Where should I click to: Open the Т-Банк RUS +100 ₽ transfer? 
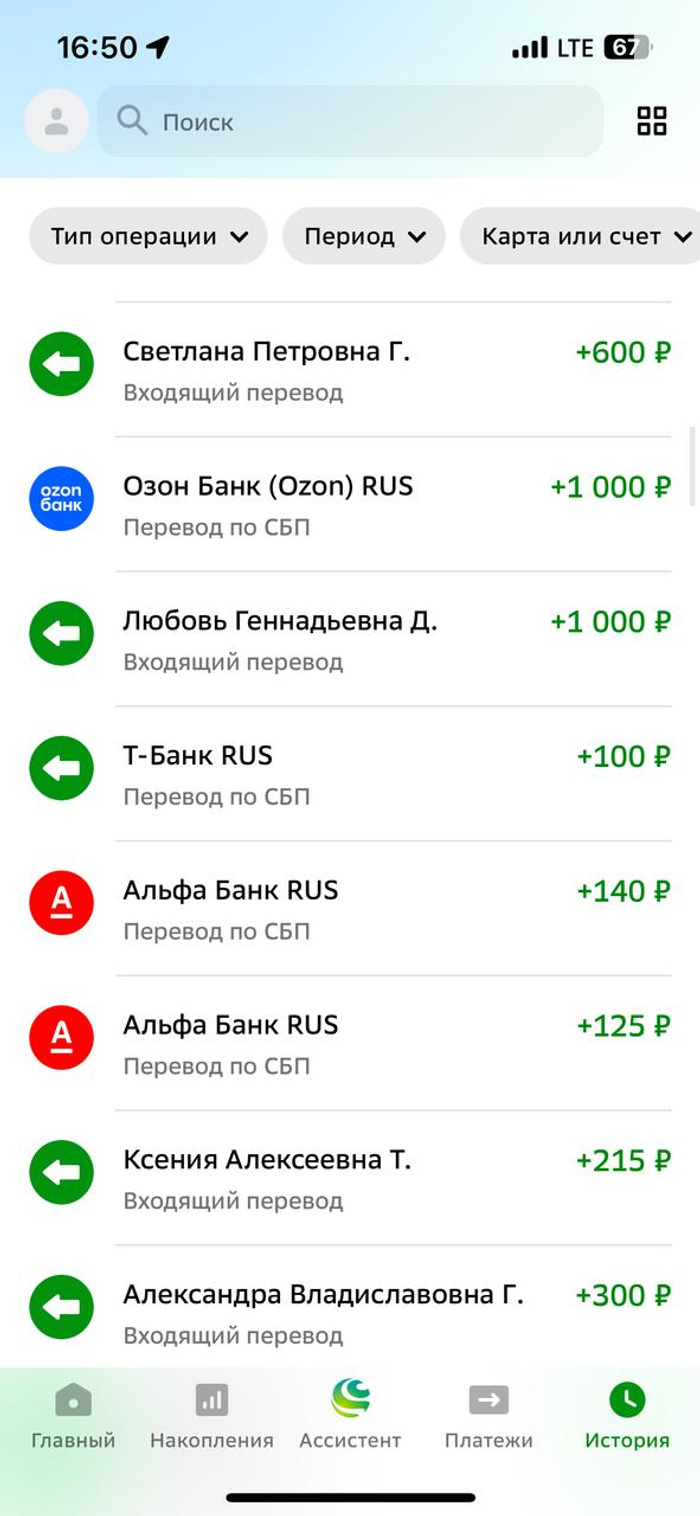coord(350,774)
